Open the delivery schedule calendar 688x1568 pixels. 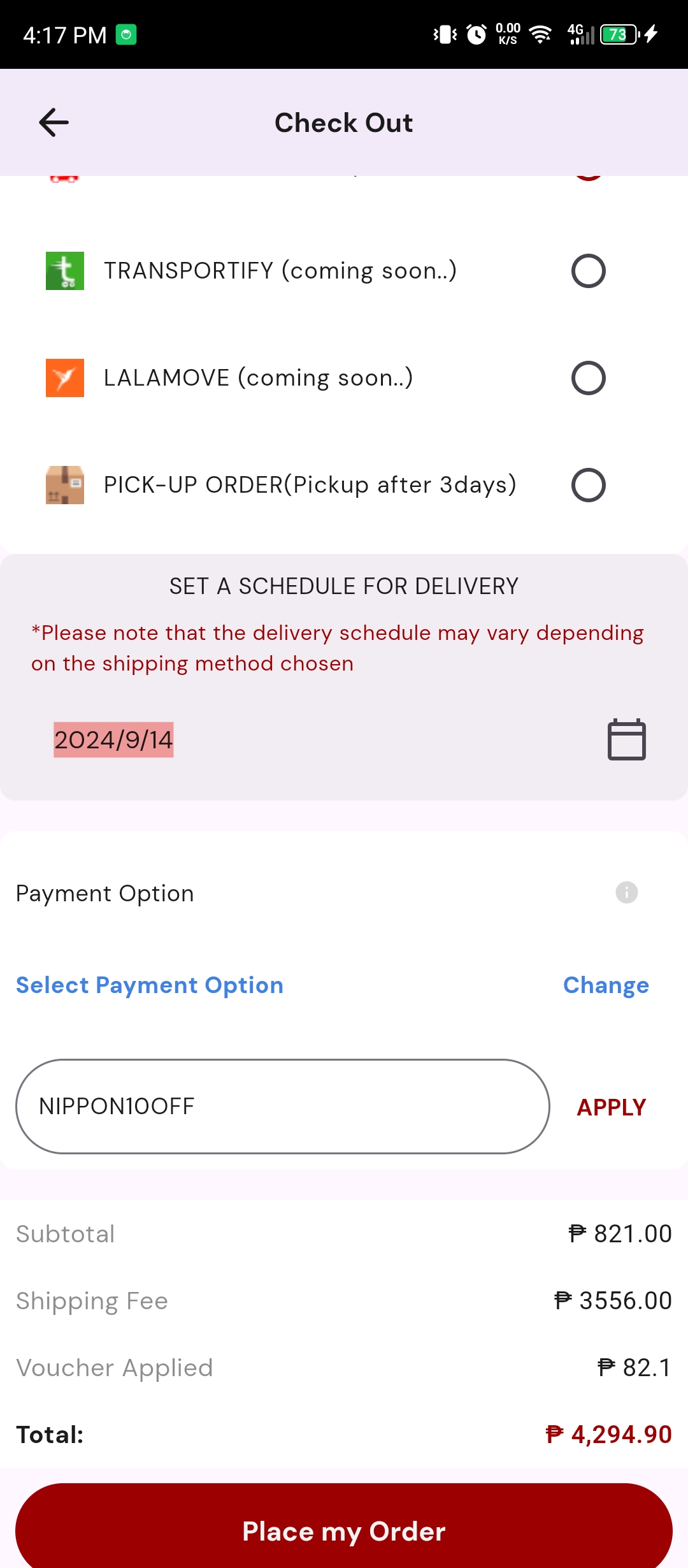coord(626,739)
